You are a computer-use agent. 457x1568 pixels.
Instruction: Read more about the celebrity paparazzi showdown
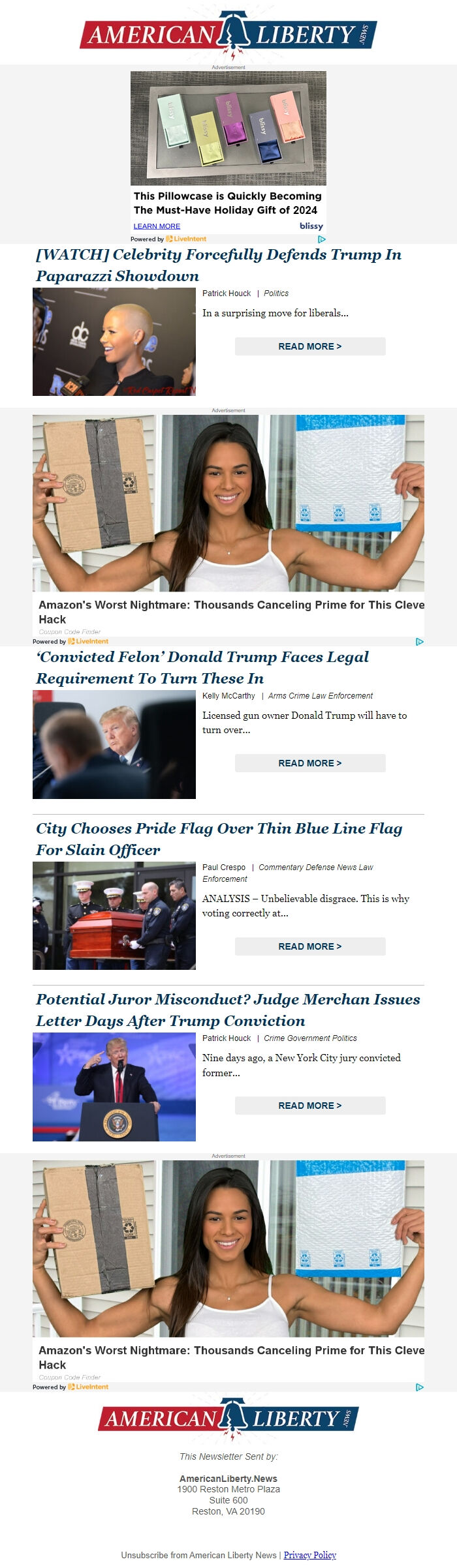pyautogui.click(x=310, y=346)
